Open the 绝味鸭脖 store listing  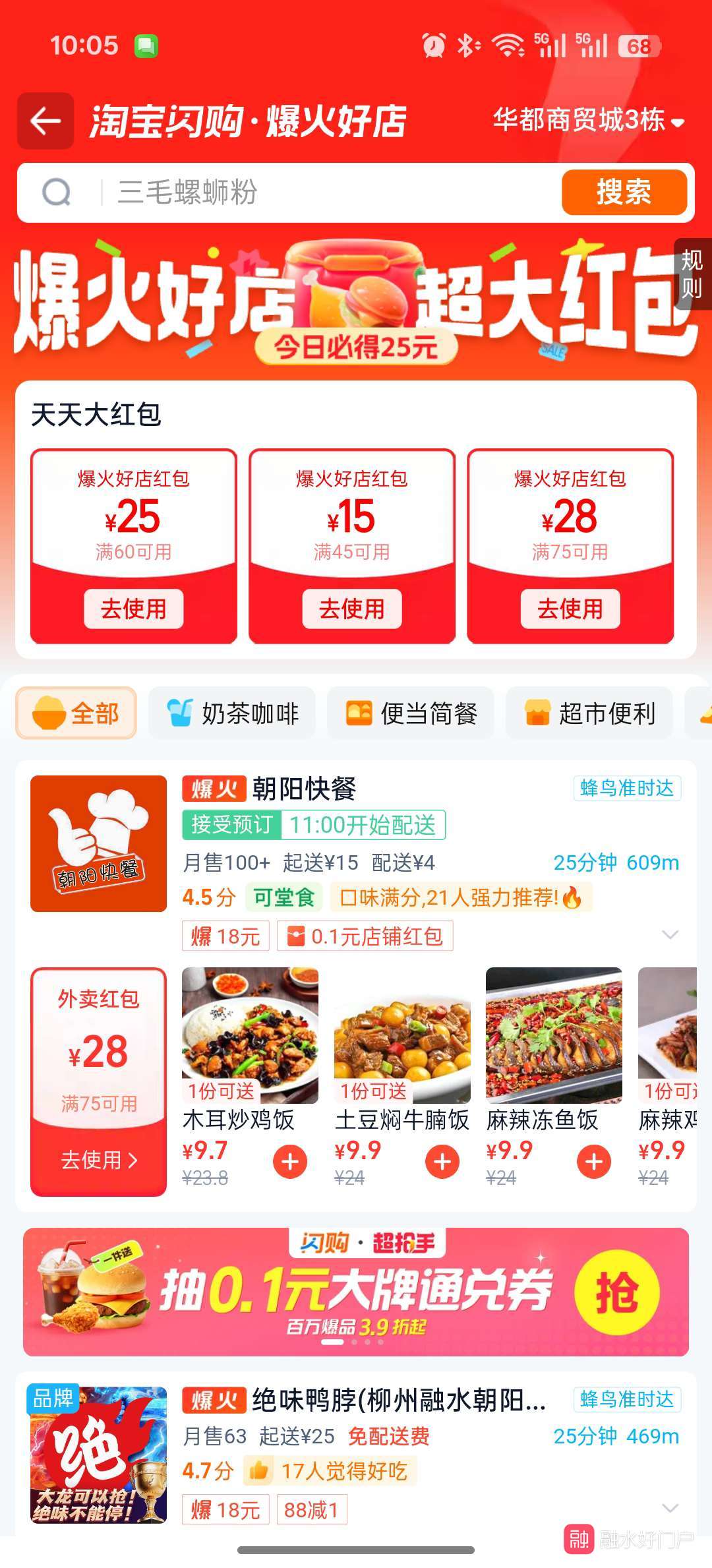coord(398,1400)
